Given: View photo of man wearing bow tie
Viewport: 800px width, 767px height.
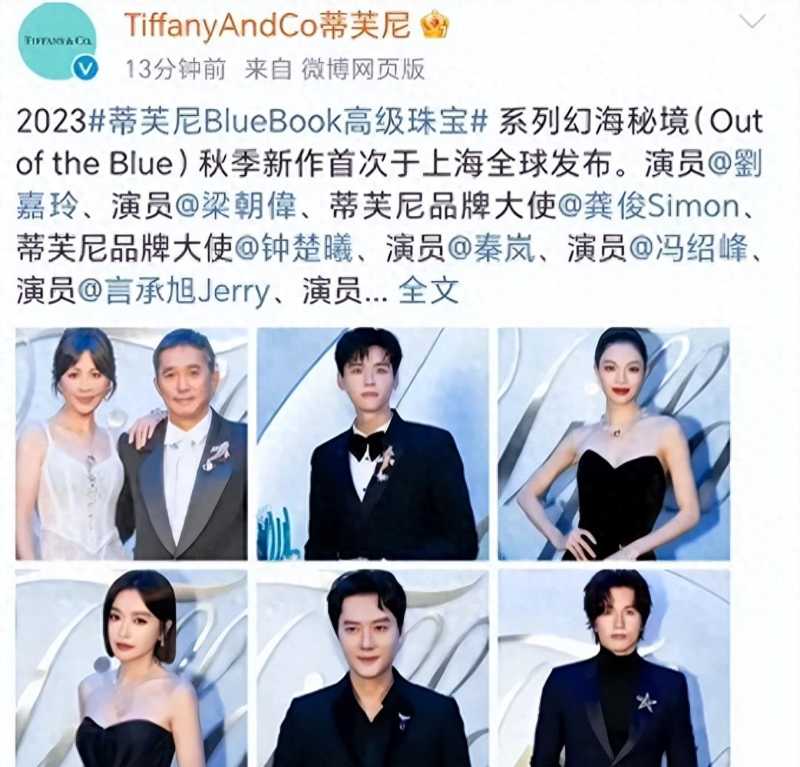Looking at the screenshot, I should click(372, 443).
